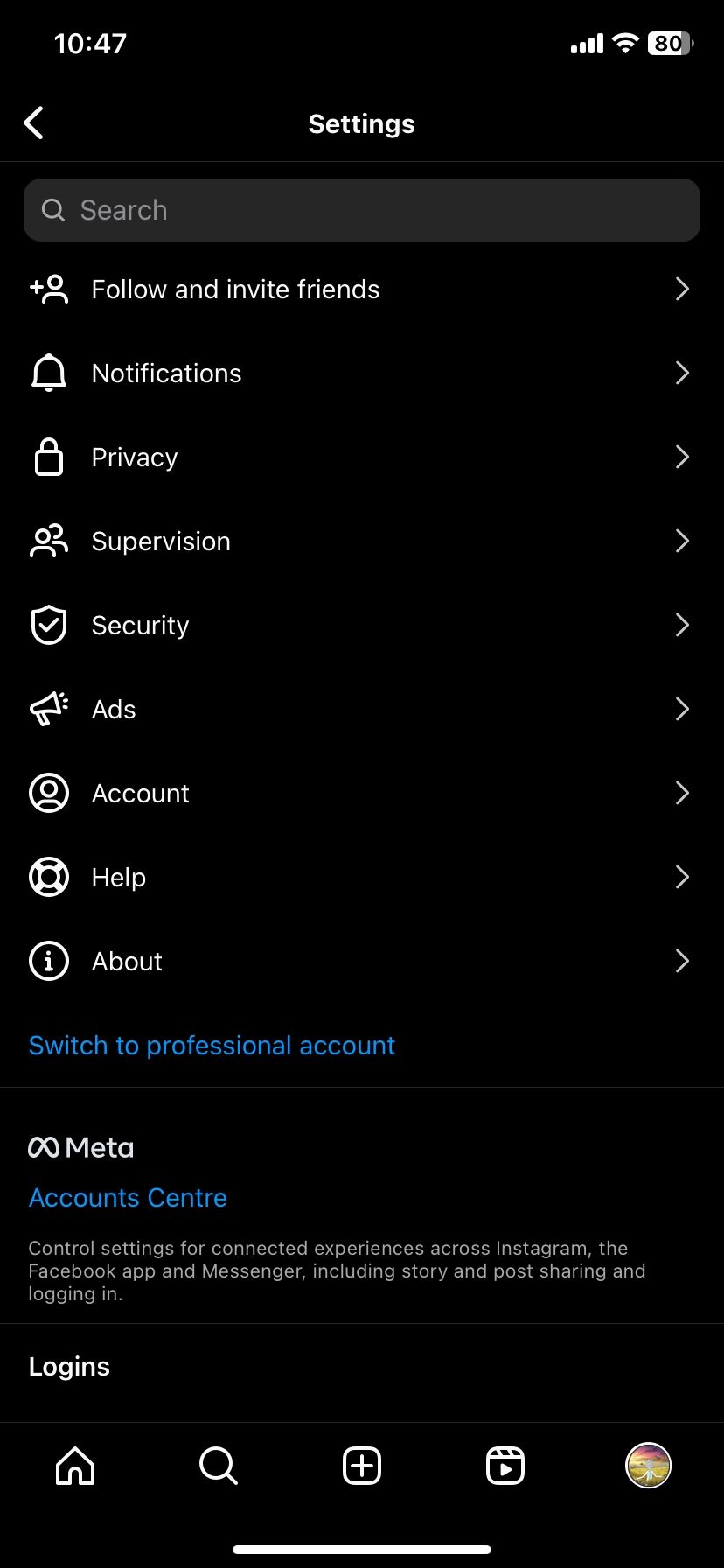Image resolution: width=724 pixels, height=1568 pixels.
Task: Expand the Account settings row
Action: click(362, 793)
